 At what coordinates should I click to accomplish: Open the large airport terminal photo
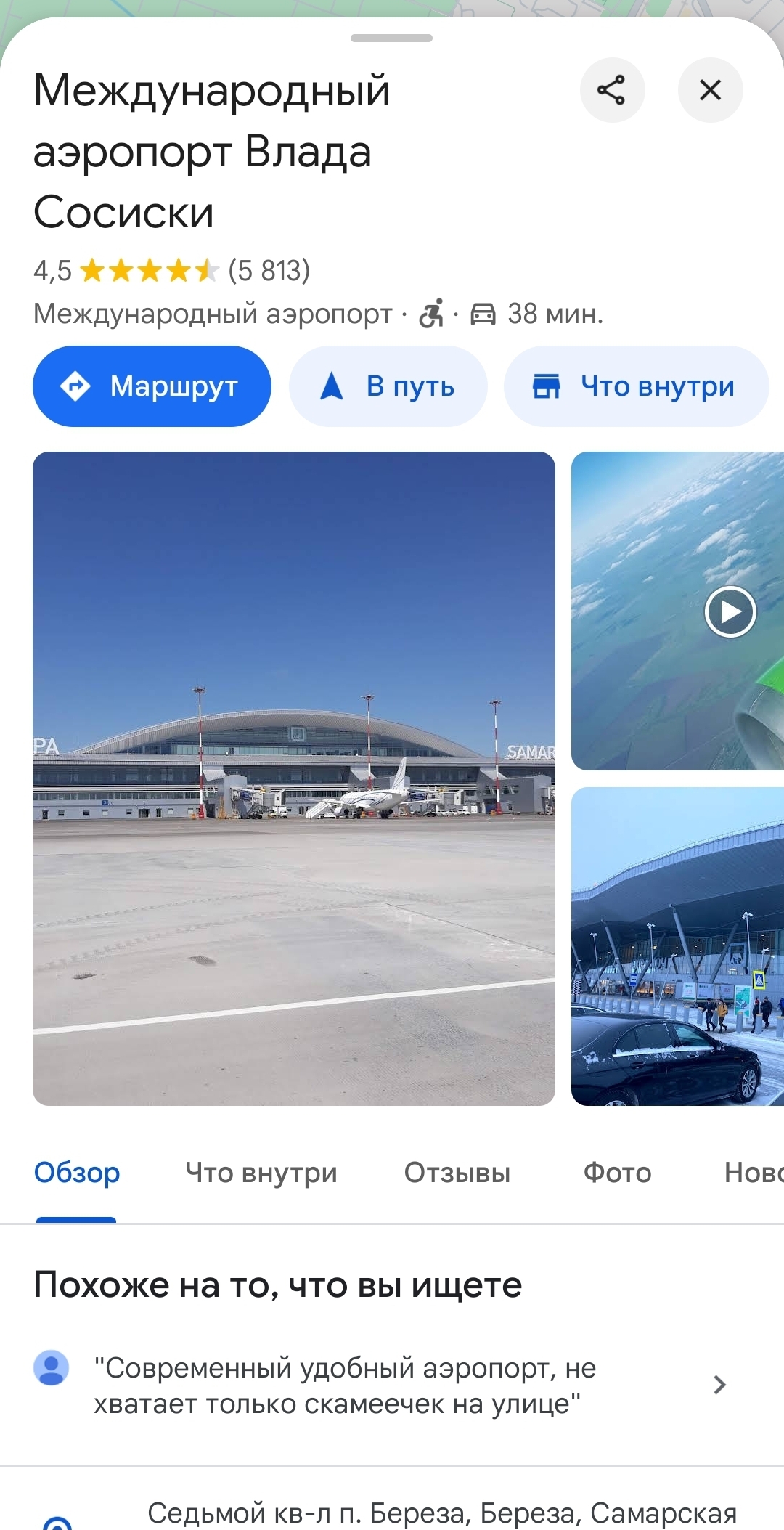click(294, 778)
